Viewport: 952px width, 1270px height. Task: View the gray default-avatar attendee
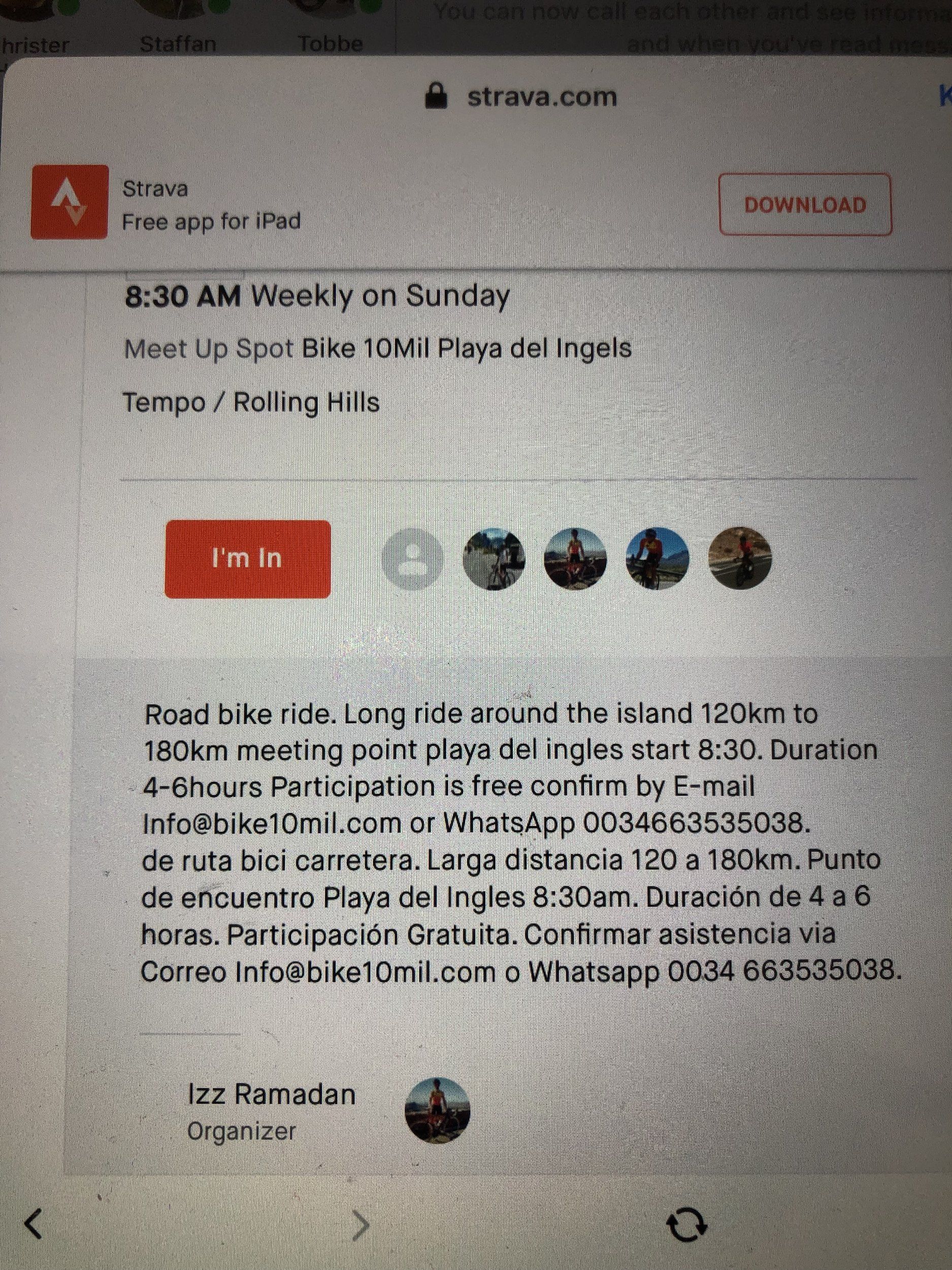point(412,559)
